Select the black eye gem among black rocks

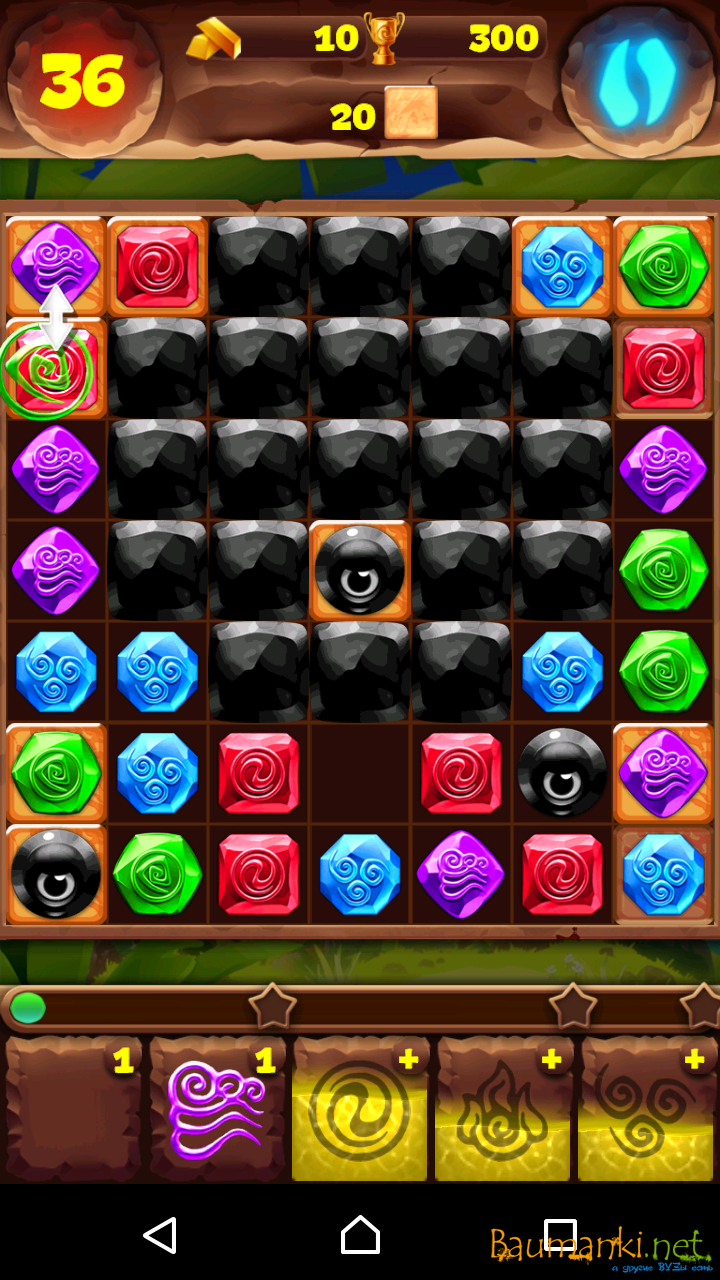(x=360, y=570)
